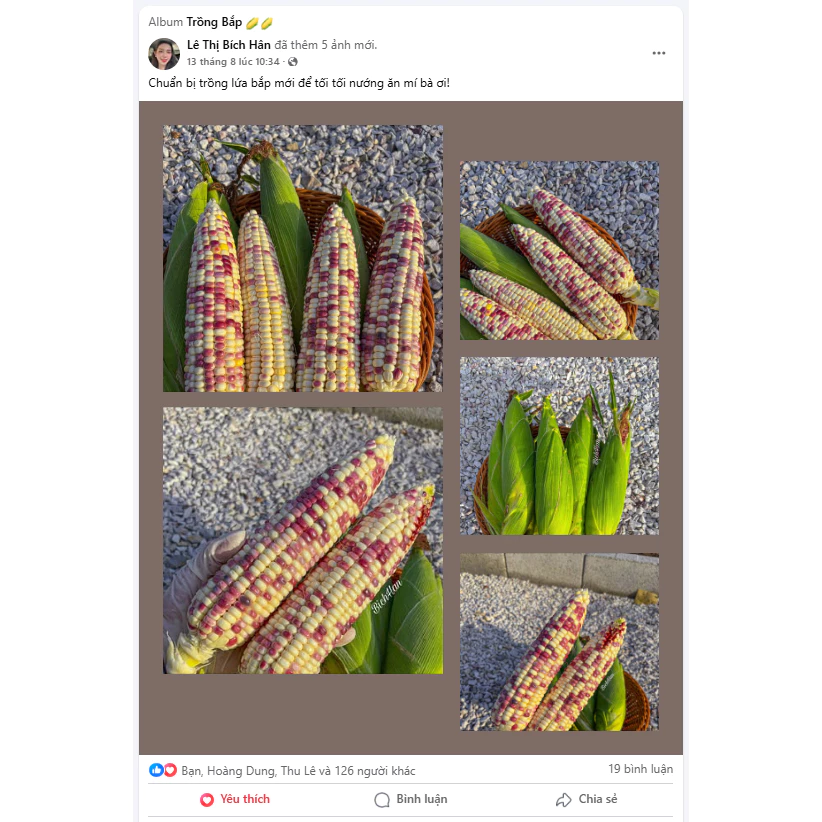Viewport: 822px width, 822px height.
Task: View who reacted to this post
Action: 298,771
